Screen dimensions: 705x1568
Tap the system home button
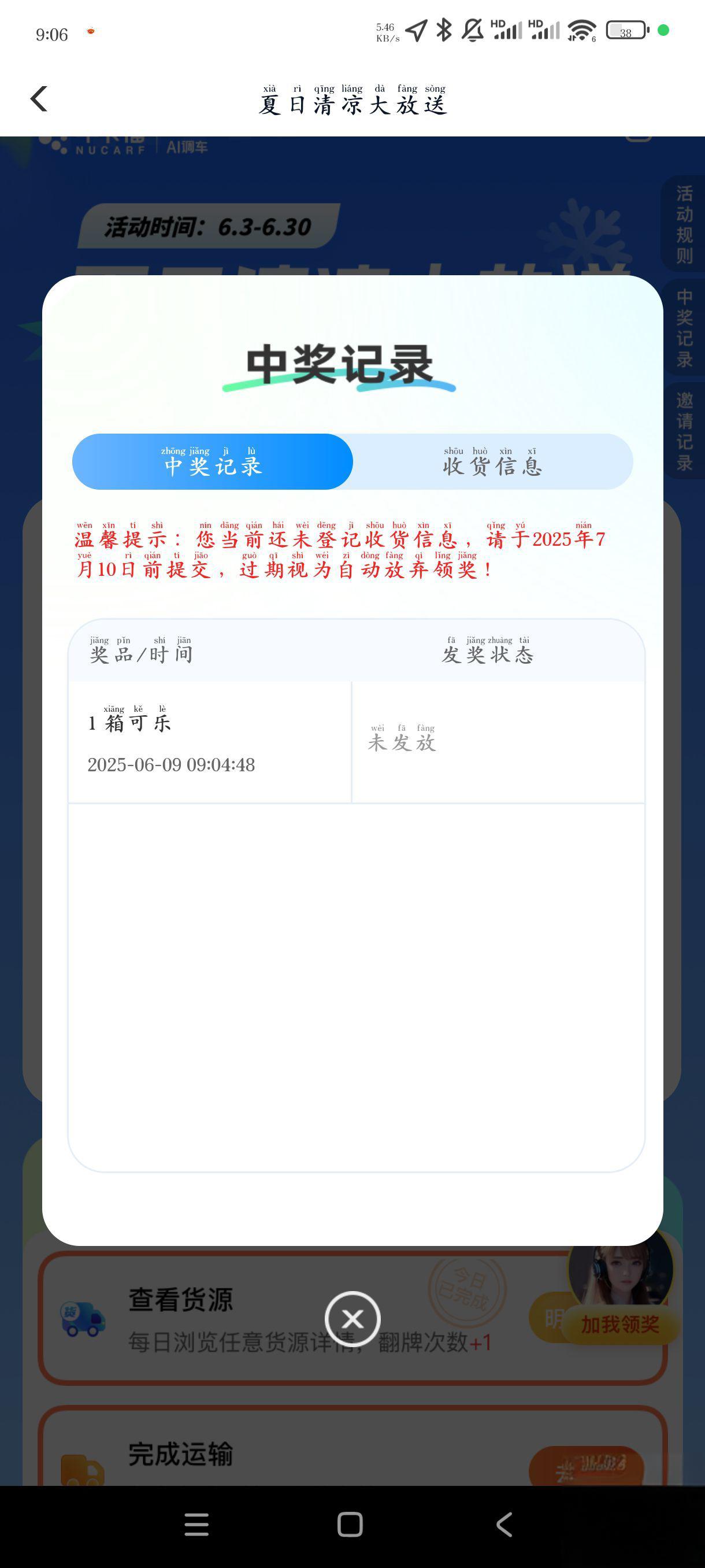(x=350, y=1525)
